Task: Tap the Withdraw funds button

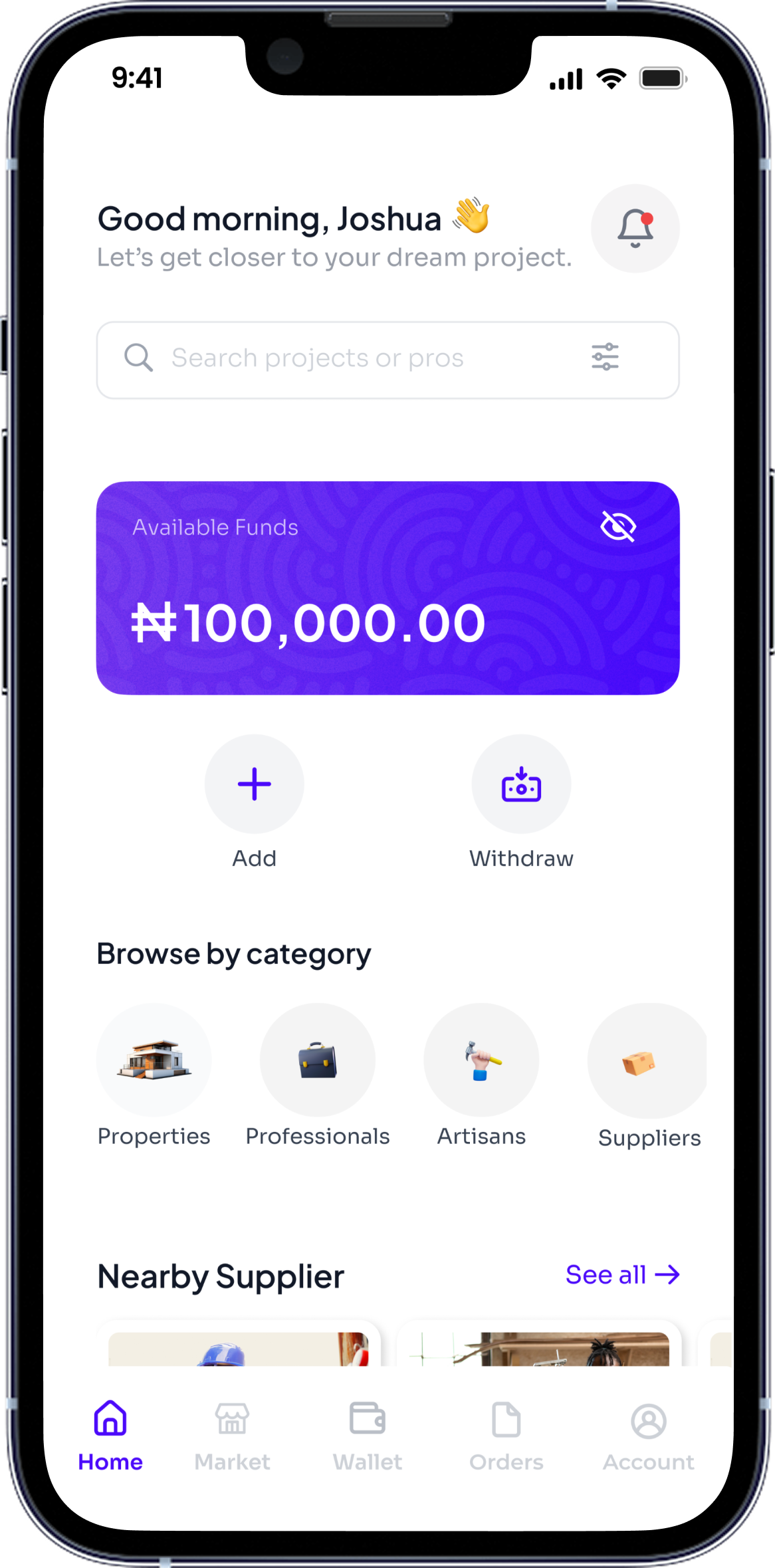Action: [521, 784]
